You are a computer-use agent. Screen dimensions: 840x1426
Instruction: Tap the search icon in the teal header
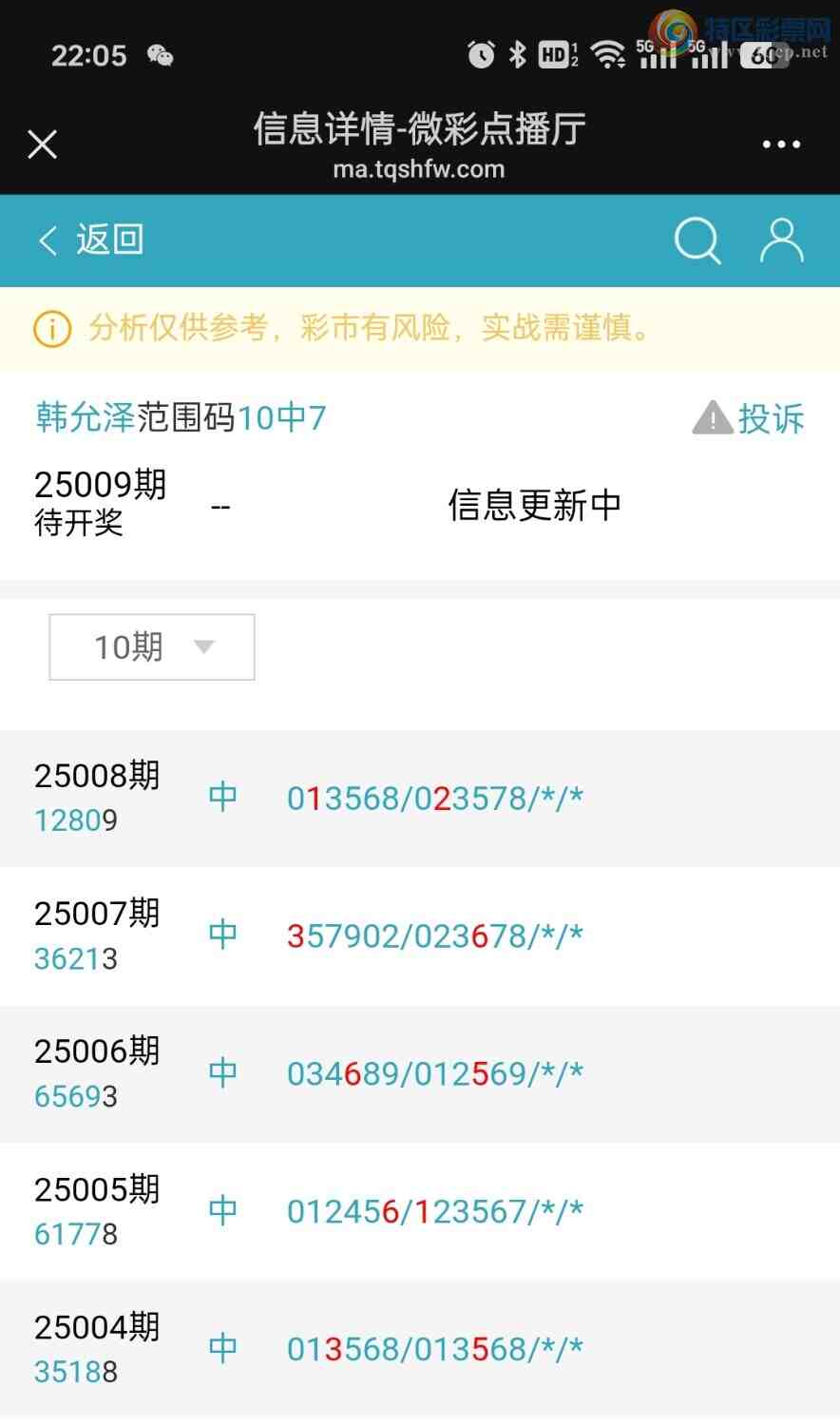(697, 241)
